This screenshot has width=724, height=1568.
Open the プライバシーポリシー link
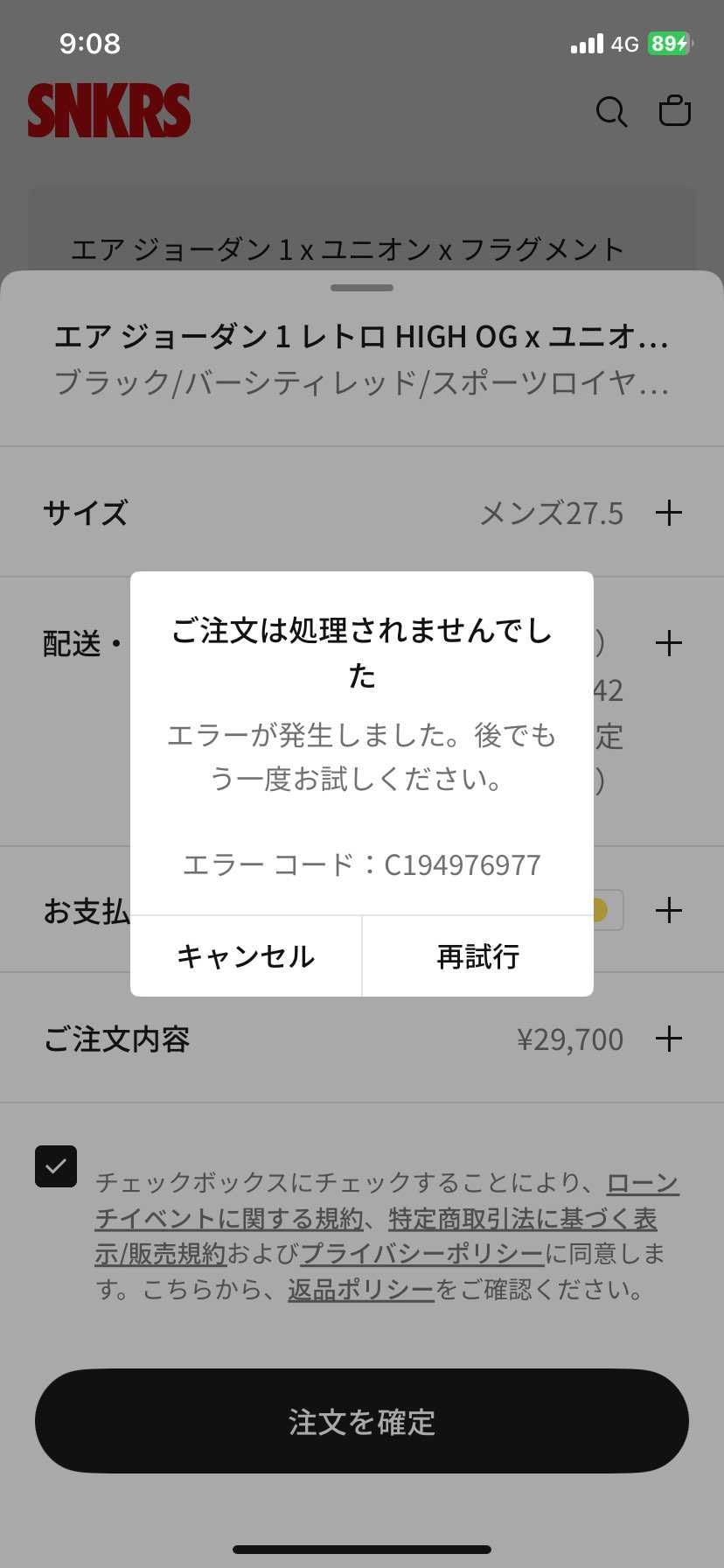pyautogui.click(x=422, y=1254)
